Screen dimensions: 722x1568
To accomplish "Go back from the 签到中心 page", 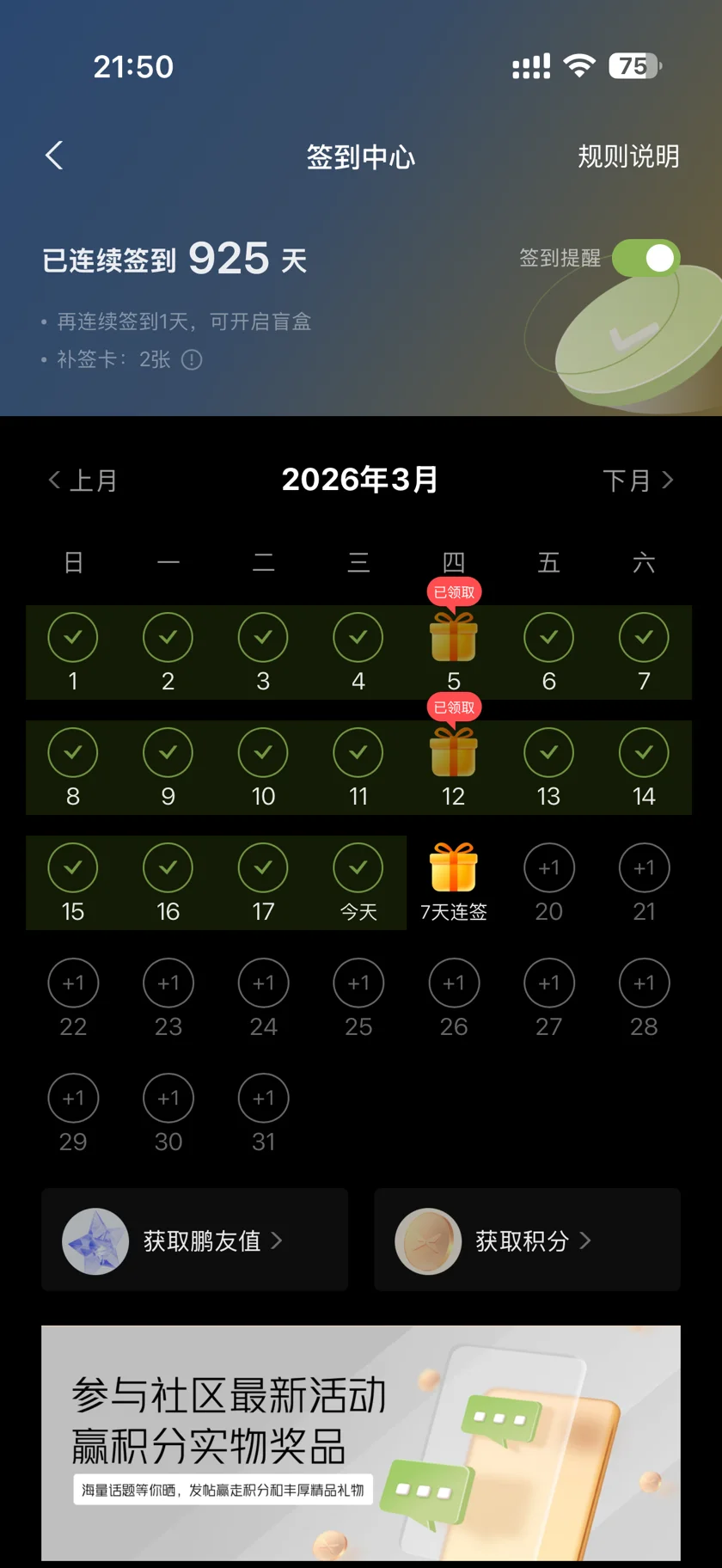I will coord(54,156).
